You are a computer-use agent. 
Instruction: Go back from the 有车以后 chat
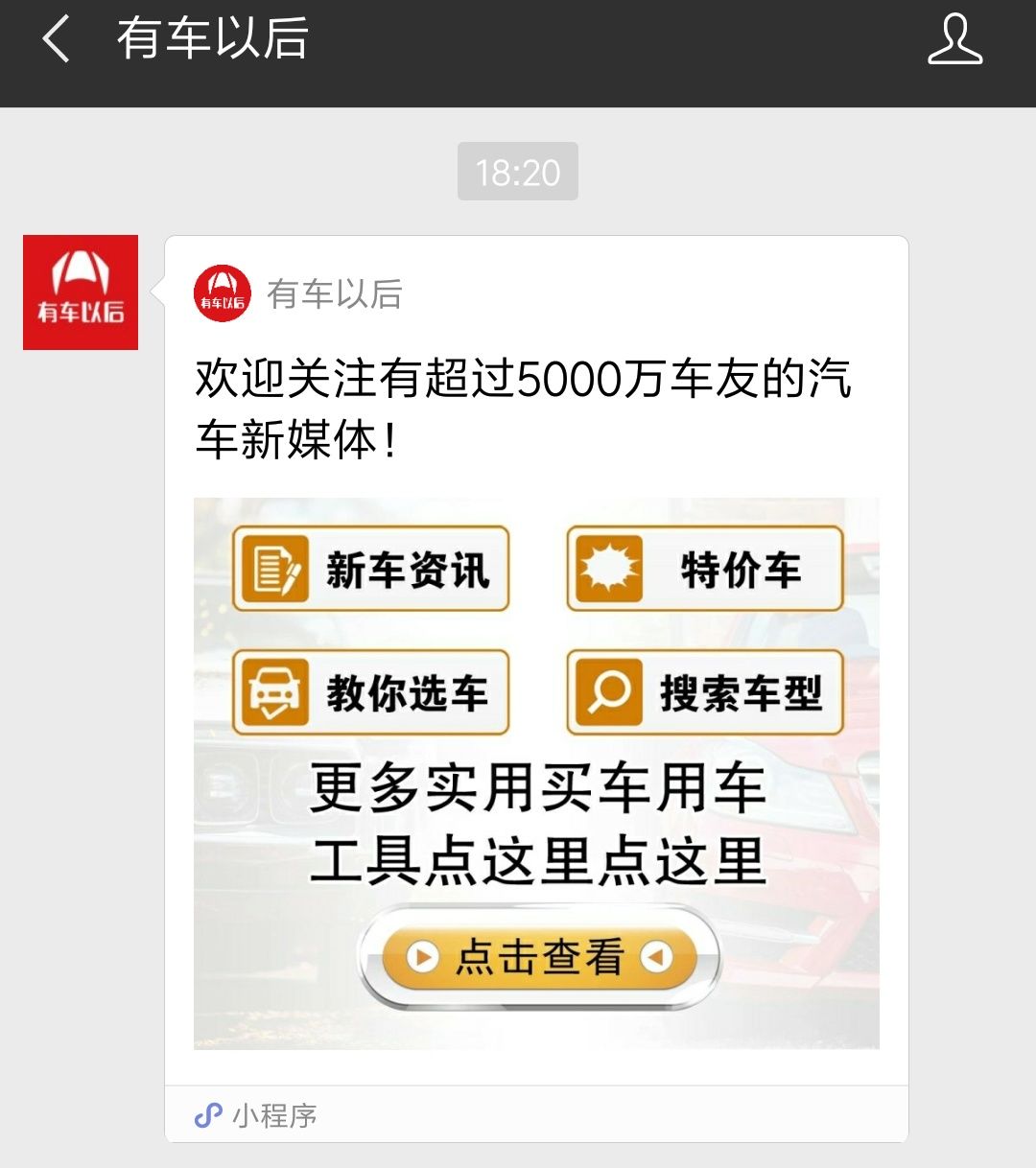(56, 40)
